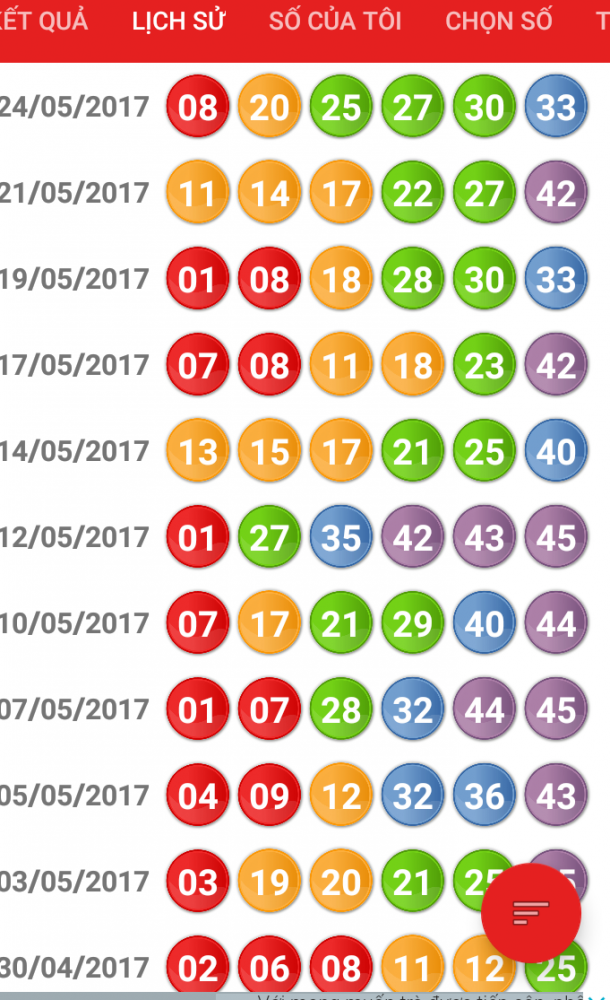The height and width of the screenshot is (1000, 610).
Task: Tap the red floating filter button
Action: [531, 912]
